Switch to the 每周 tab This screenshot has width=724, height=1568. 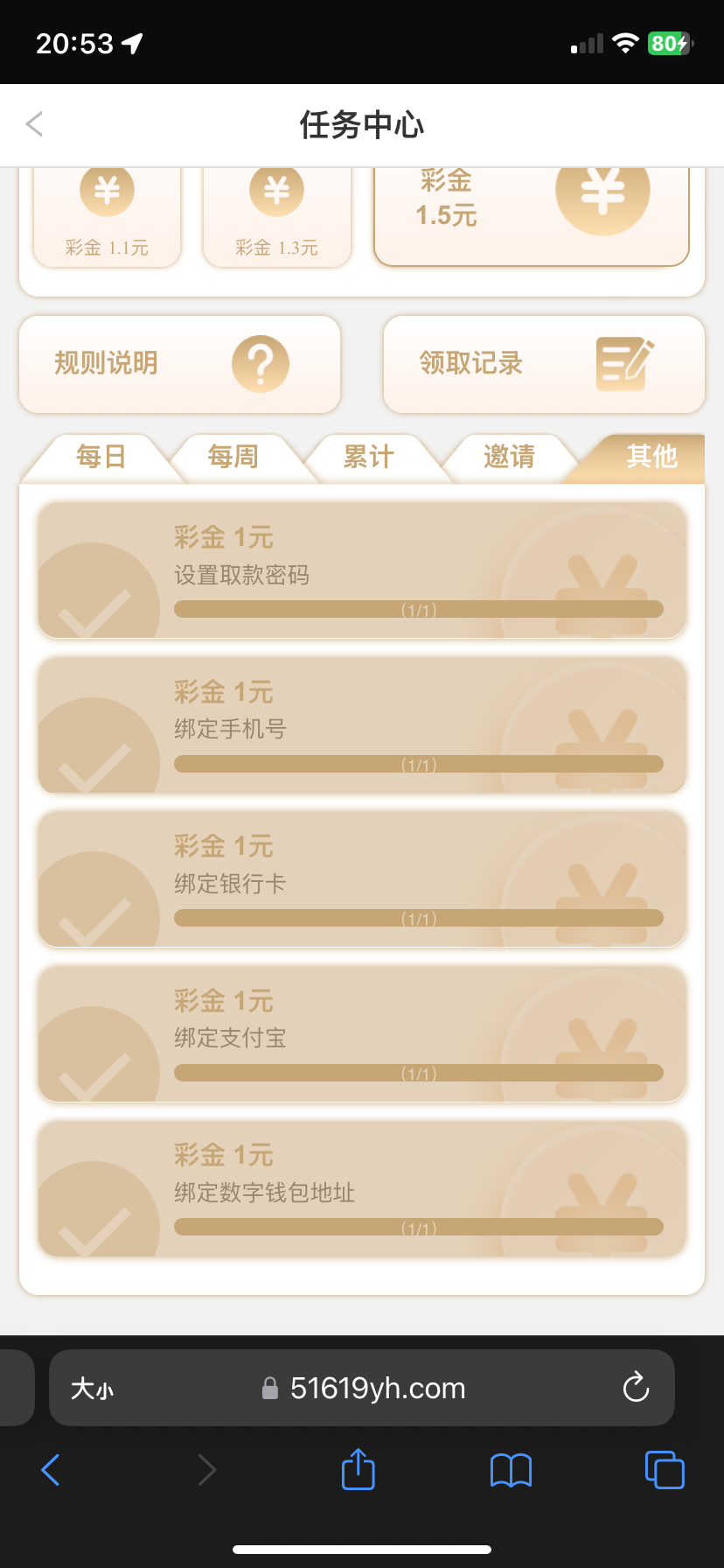click(x=233, y=457)
